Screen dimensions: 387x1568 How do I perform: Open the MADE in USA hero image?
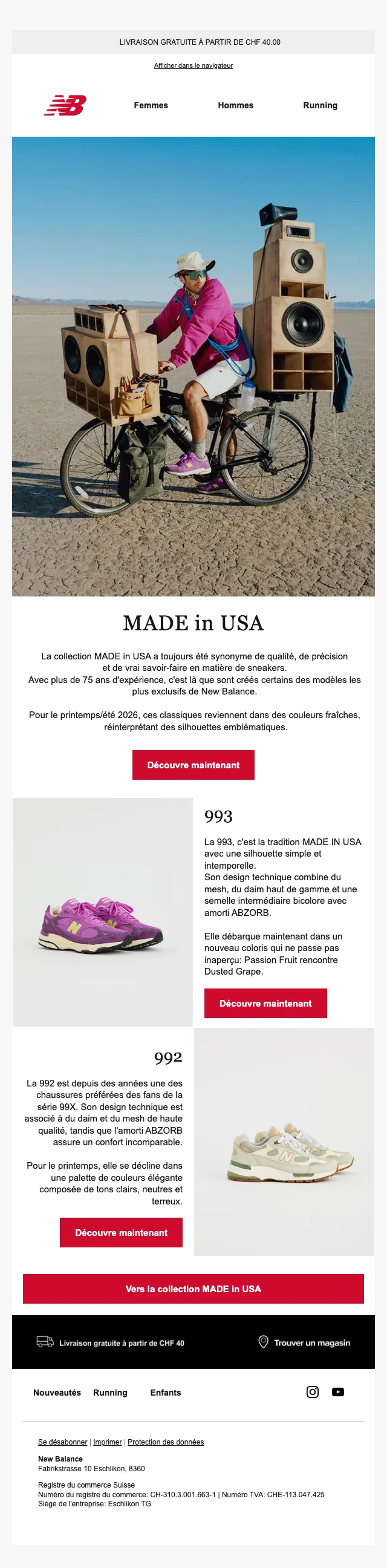pos(193,366)
